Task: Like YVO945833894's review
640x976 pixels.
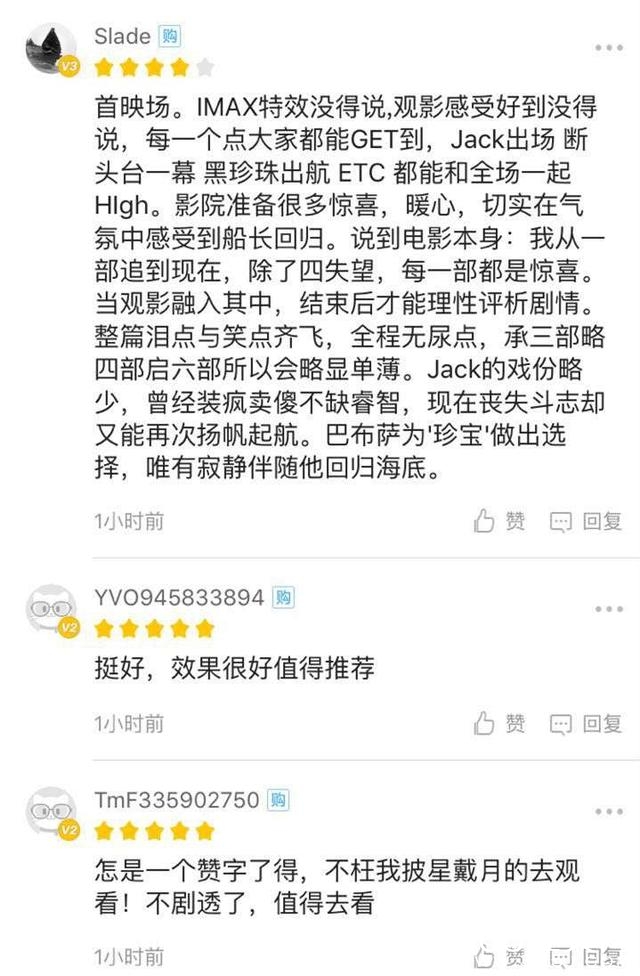Action: pos(500,723)
